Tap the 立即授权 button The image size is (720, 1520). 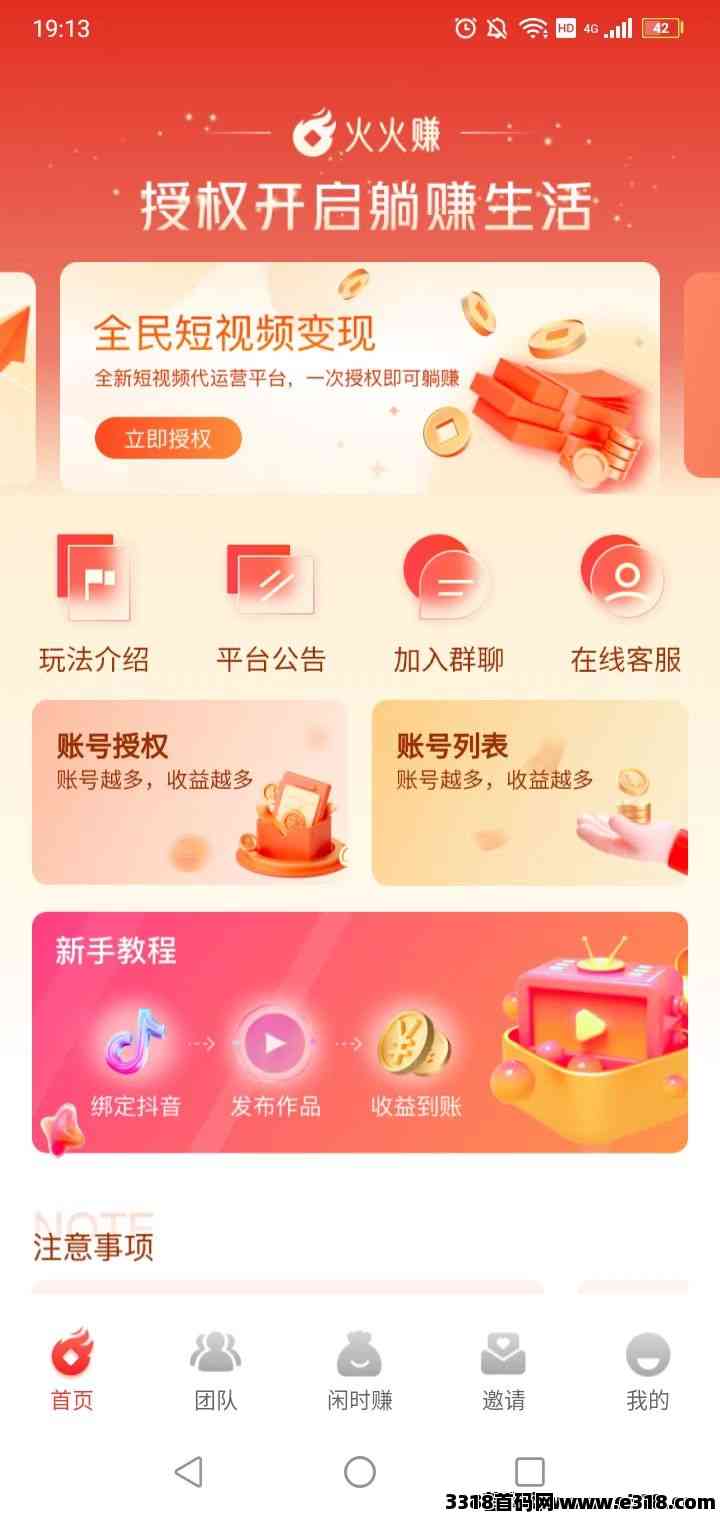click(x=168, y=438)
